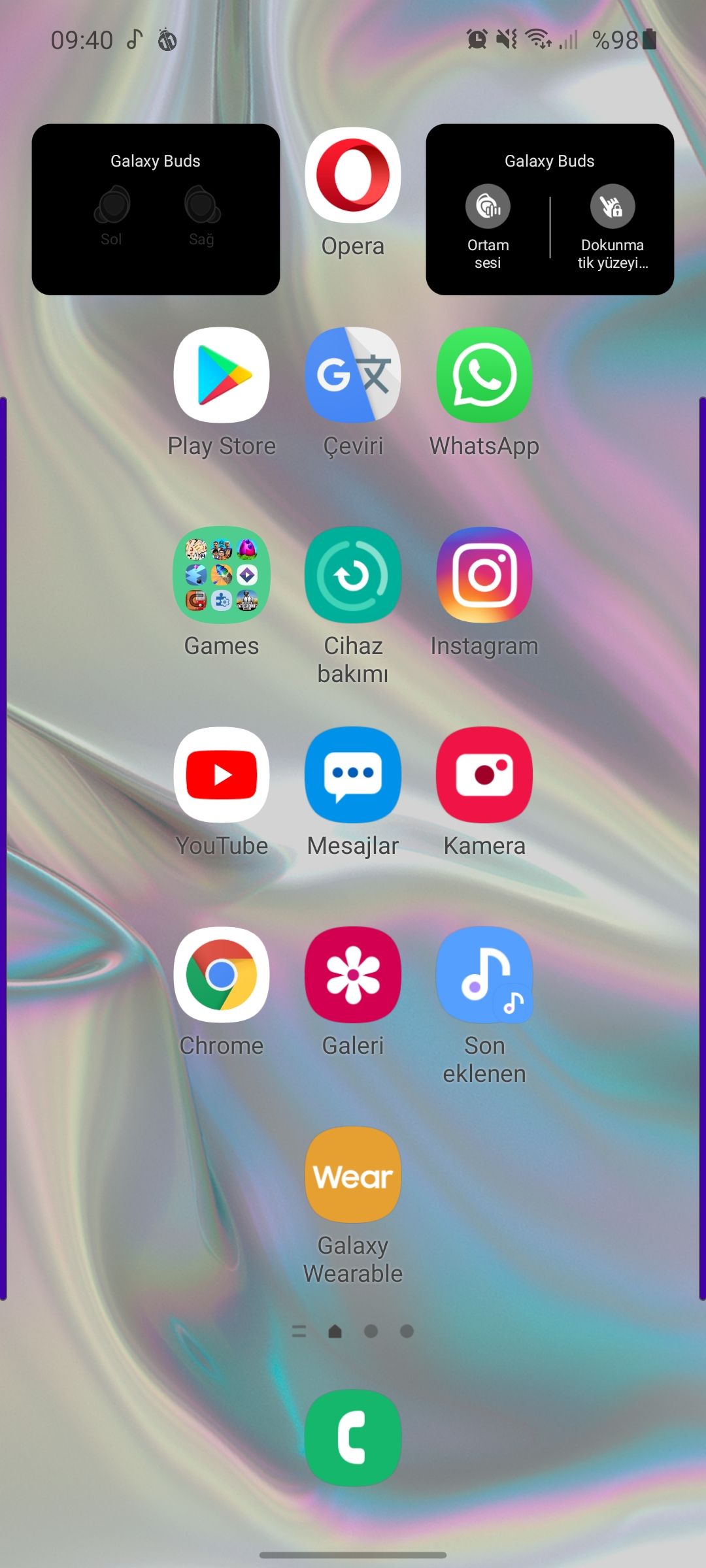The image size is (706, 1568).
Task: Launch the Play Store
Action: [x=222, y=375]
